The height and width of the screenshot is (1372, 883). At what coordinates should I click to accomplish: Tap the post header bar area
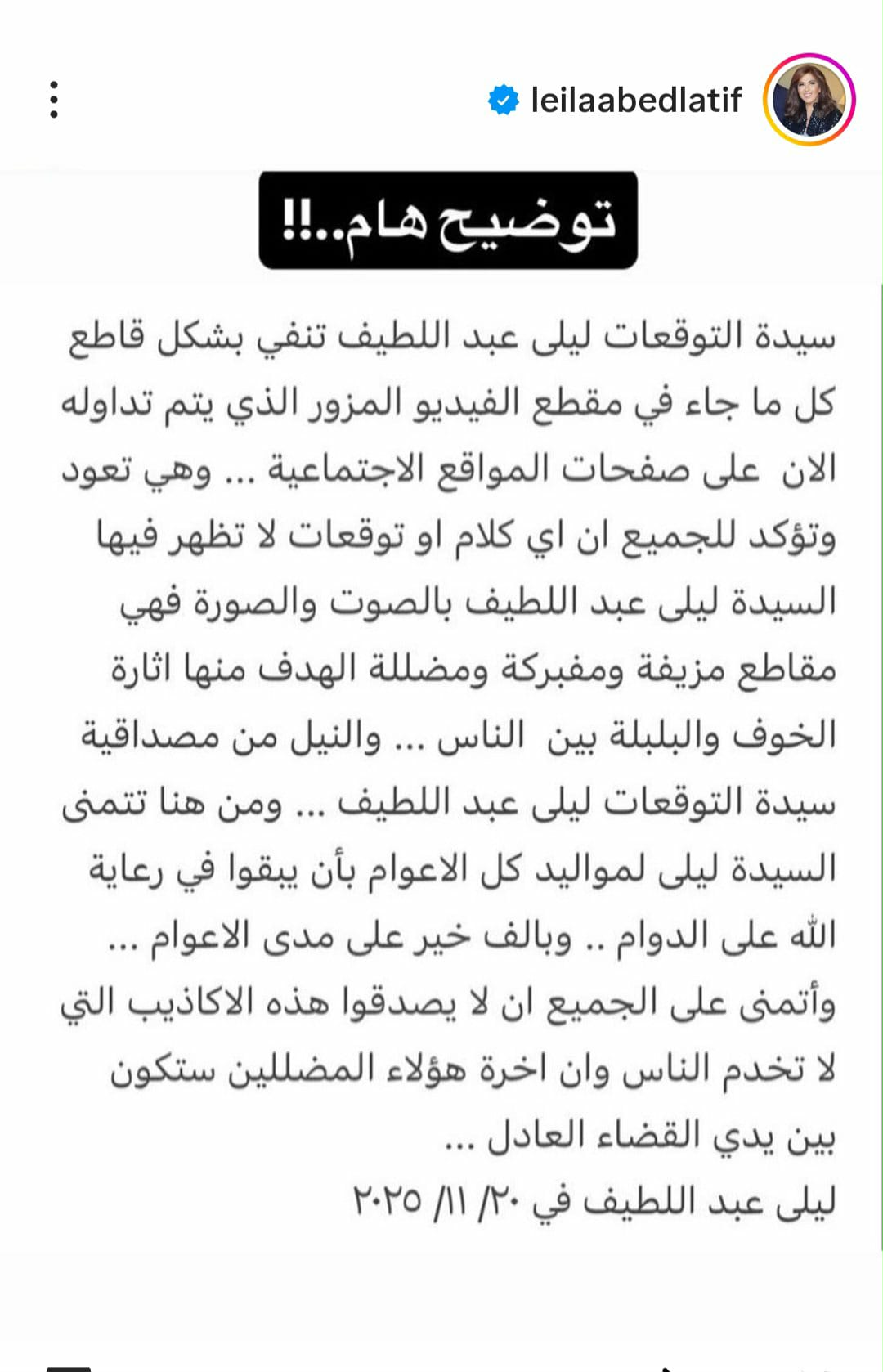[441, 100]
